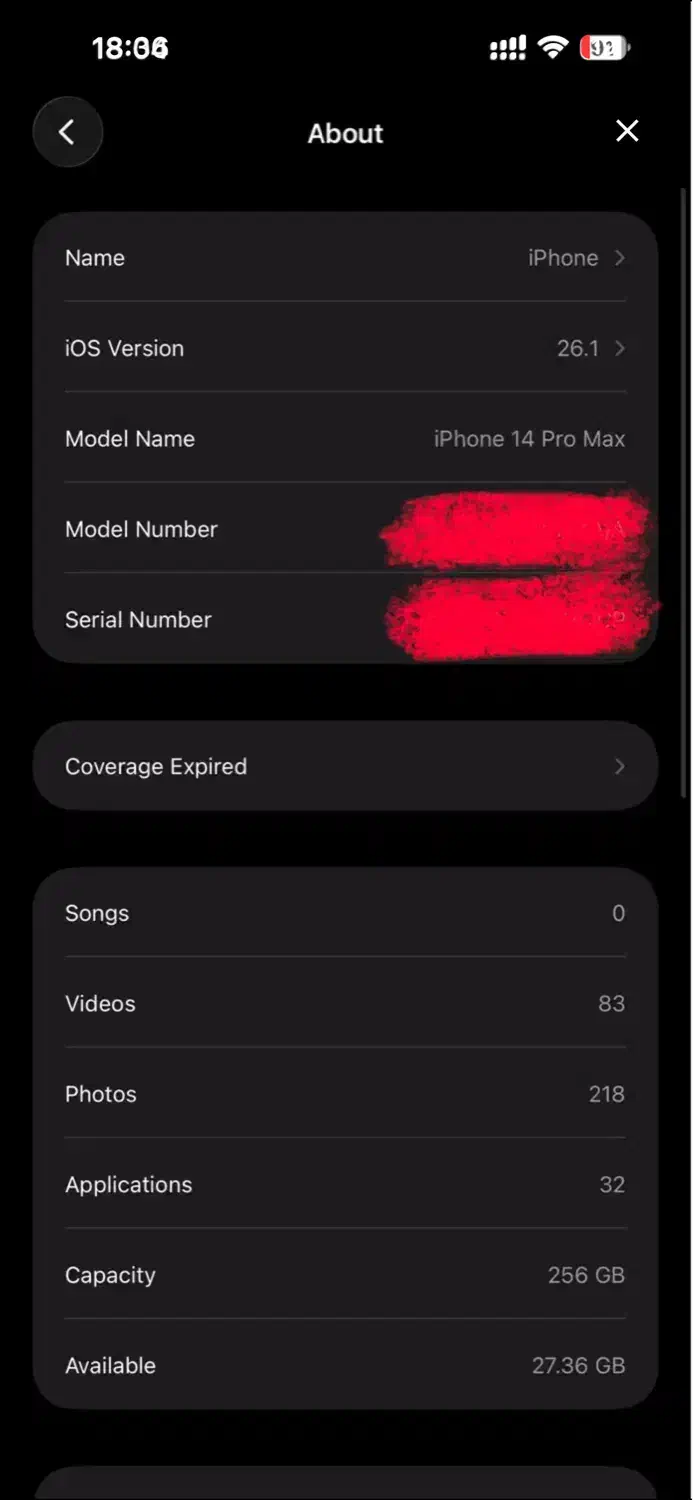Screen dimensions: 693x1500
Task: Close the About screen with the X
Action: pos(627,131)
